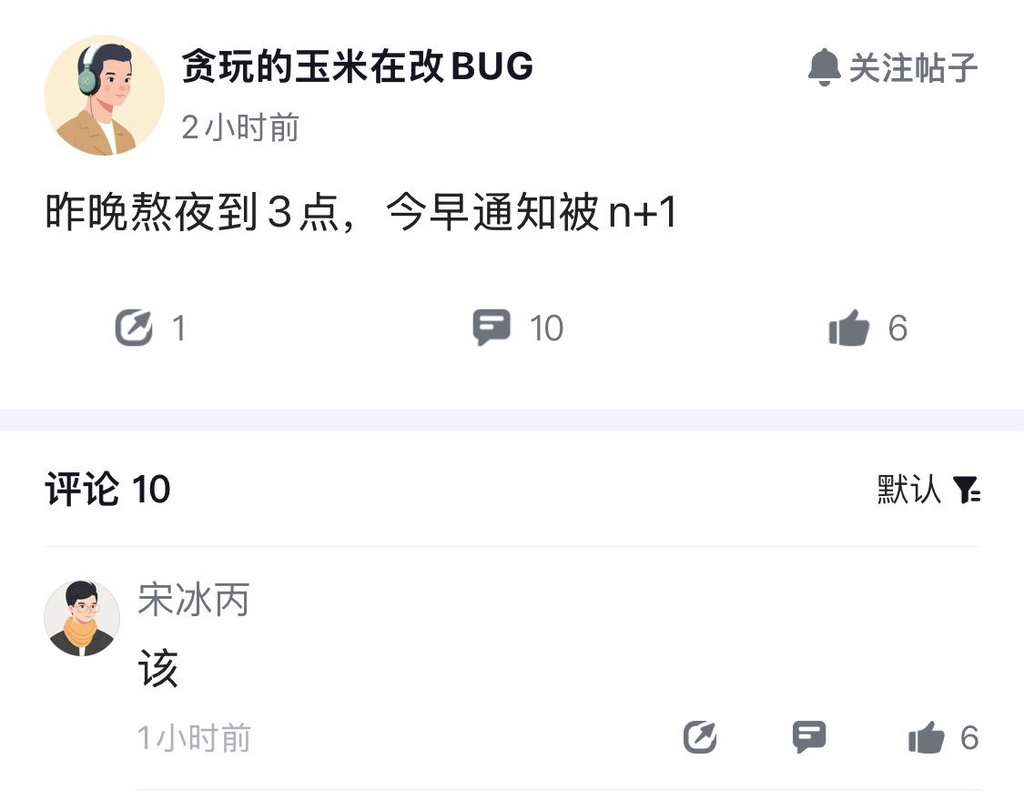Open poster name 贪玩的玉米在改BUG
The image size is (1024, 800).
357,66
